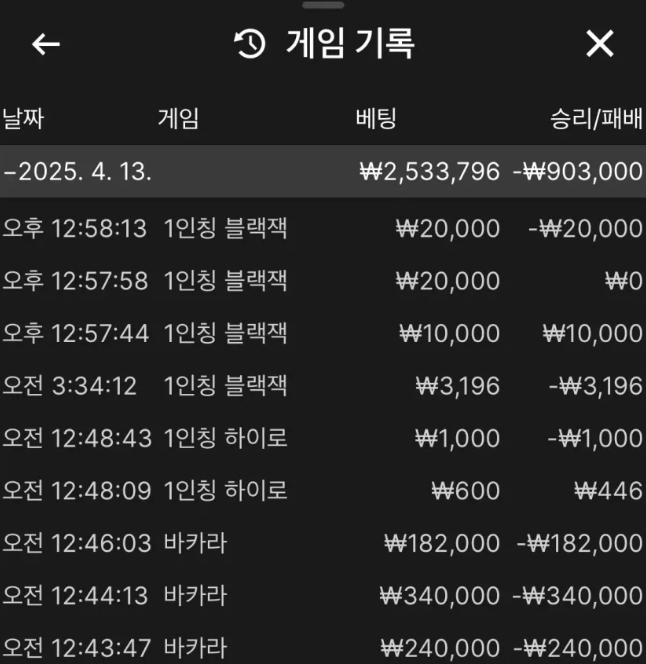Go back with the arrow icon
The image size is (646, 664).
pos(46,44)
